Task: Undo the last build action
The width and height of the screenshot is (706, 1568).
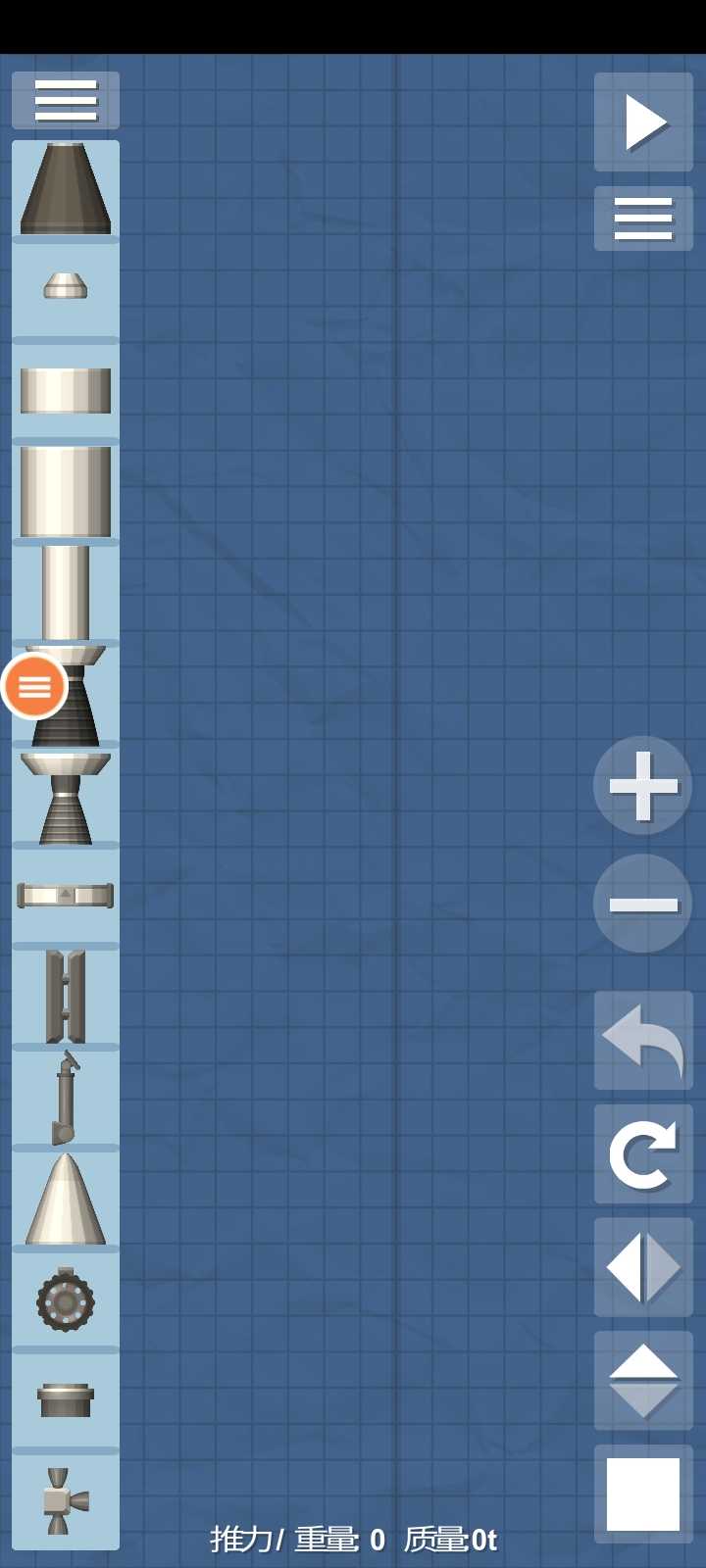Action: point(643,1041)
